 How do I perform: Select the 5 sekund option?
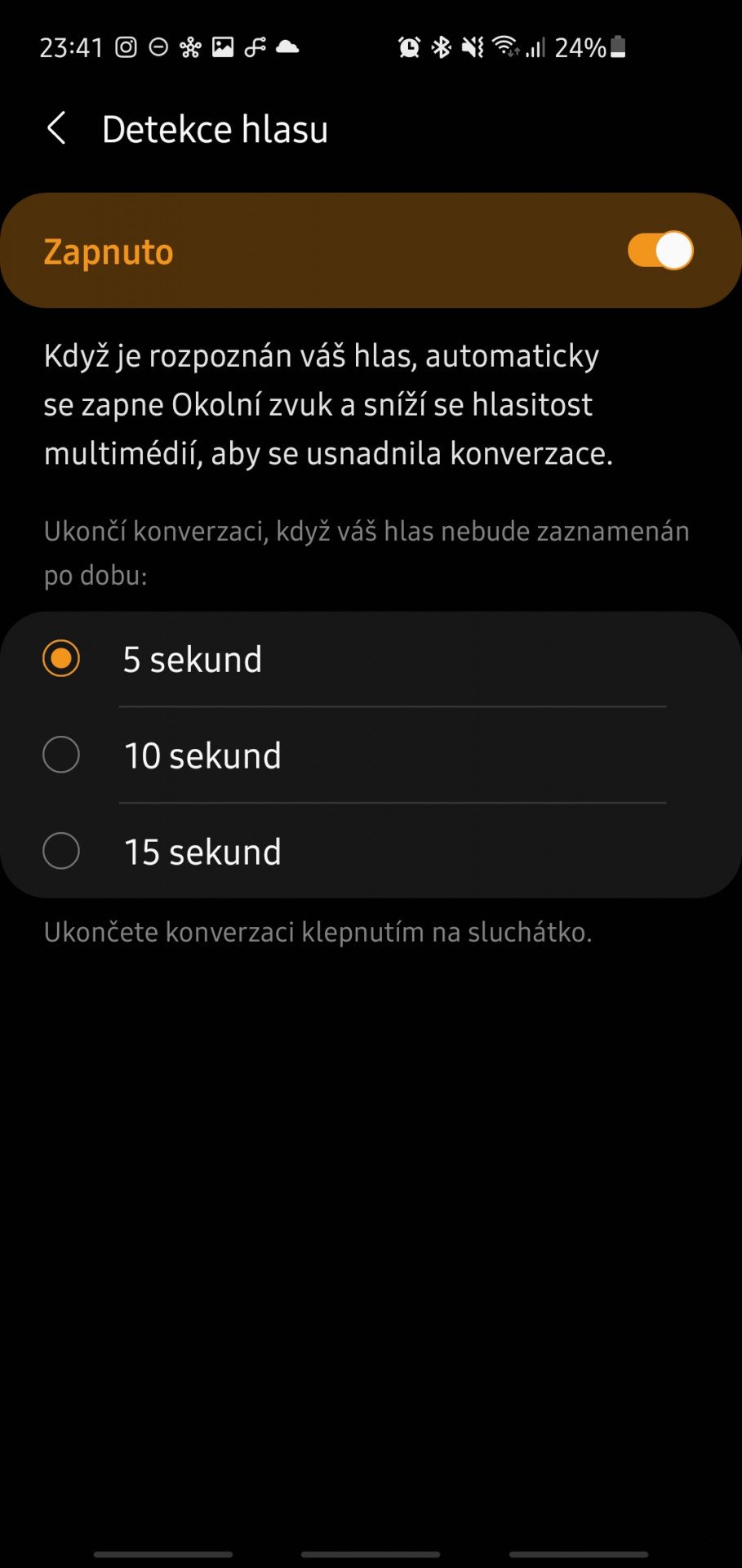pyautogui.click(x=371, y=659)
